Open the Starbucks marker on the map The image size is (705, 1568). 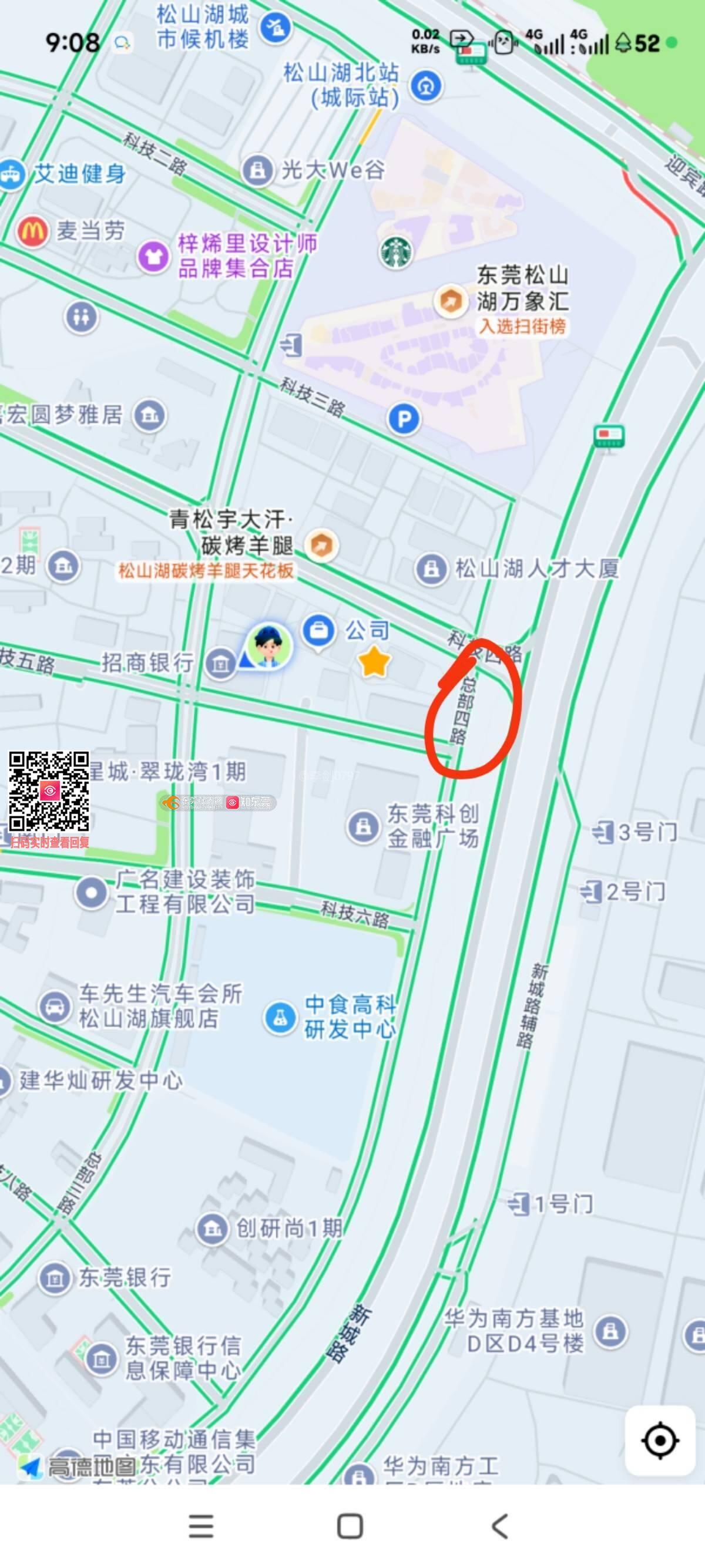[x=396, y=252]
